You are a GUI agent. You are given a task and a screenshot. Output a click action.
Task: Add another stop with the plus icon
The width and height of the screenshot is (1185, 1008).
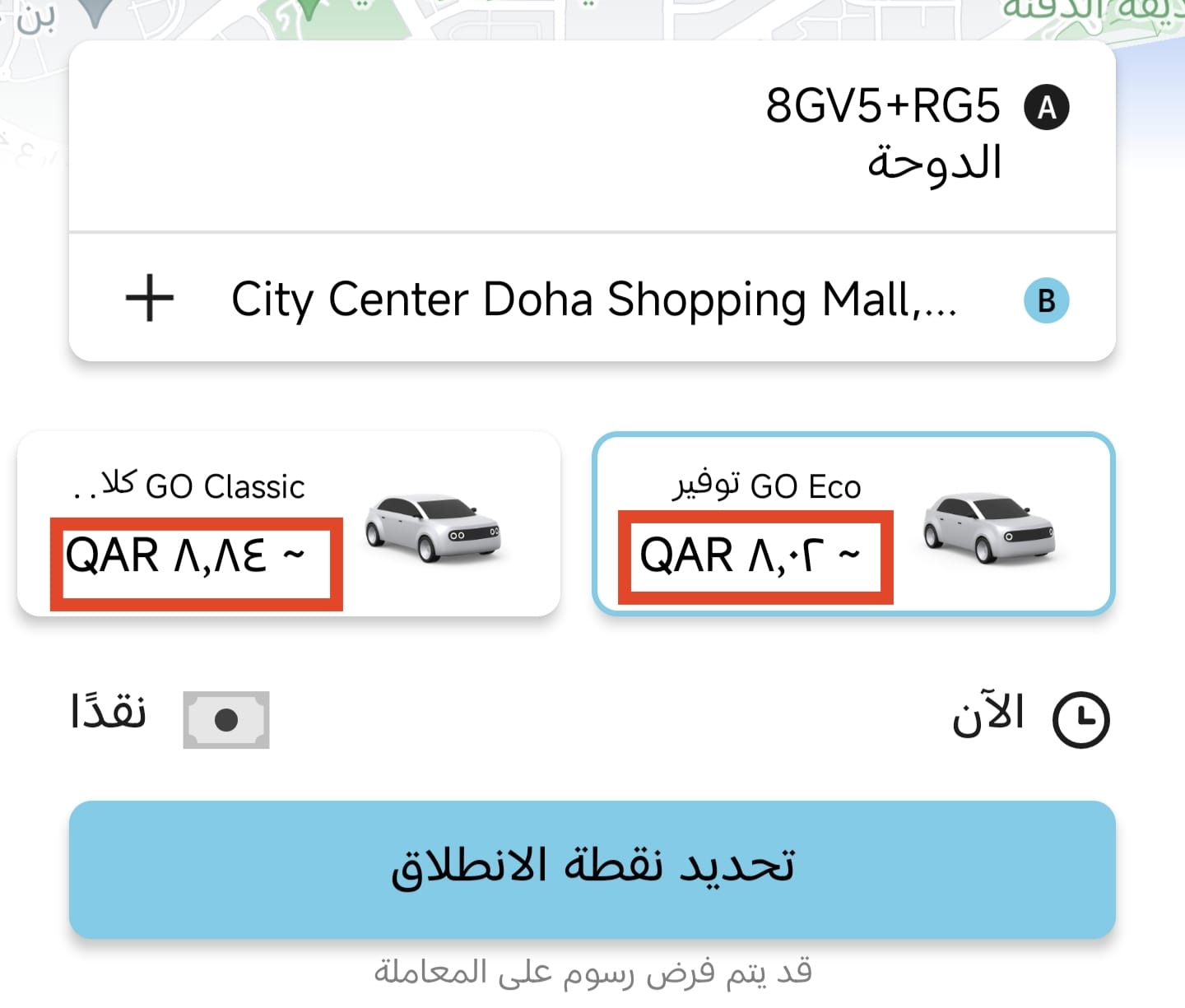click(x=150, y=298)
